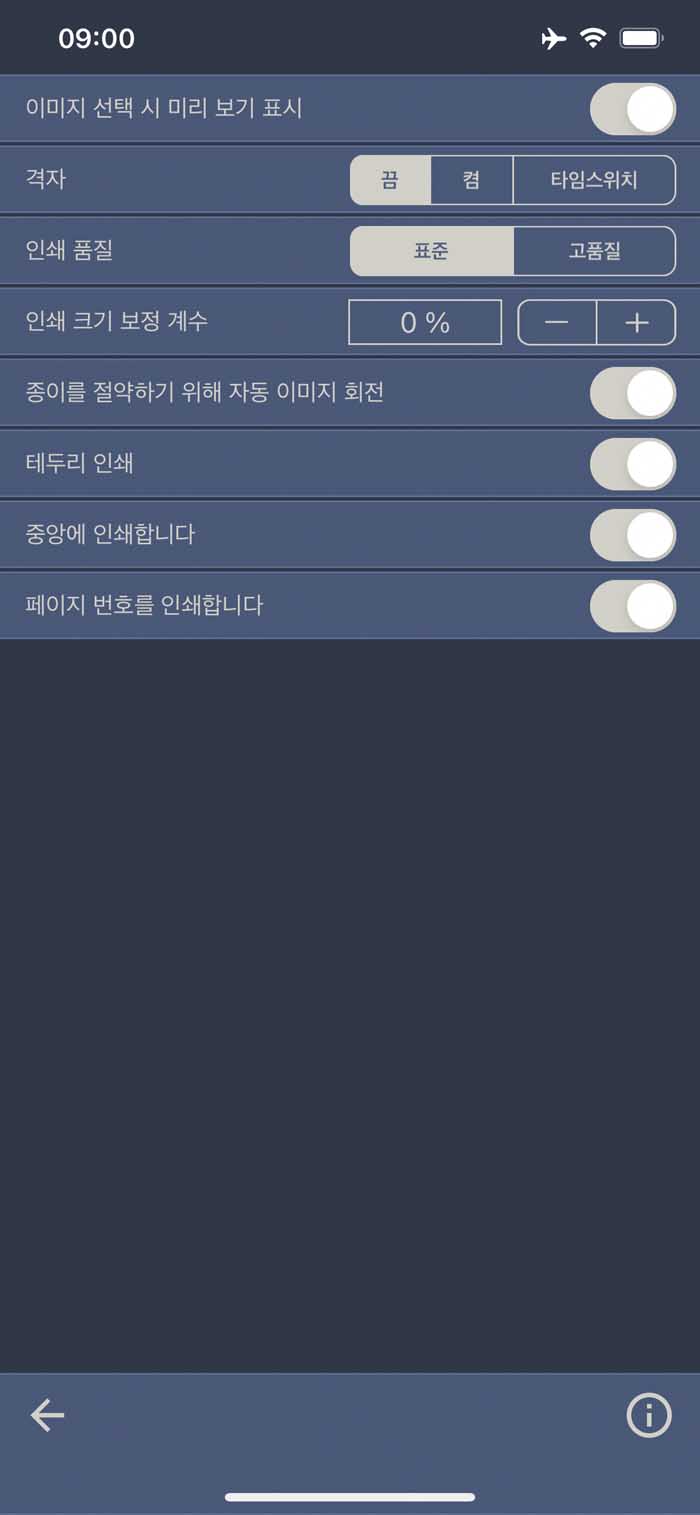
Task: Select 타임스위치 for 격자
Action: pyautogui.click(x=594, y=180)
